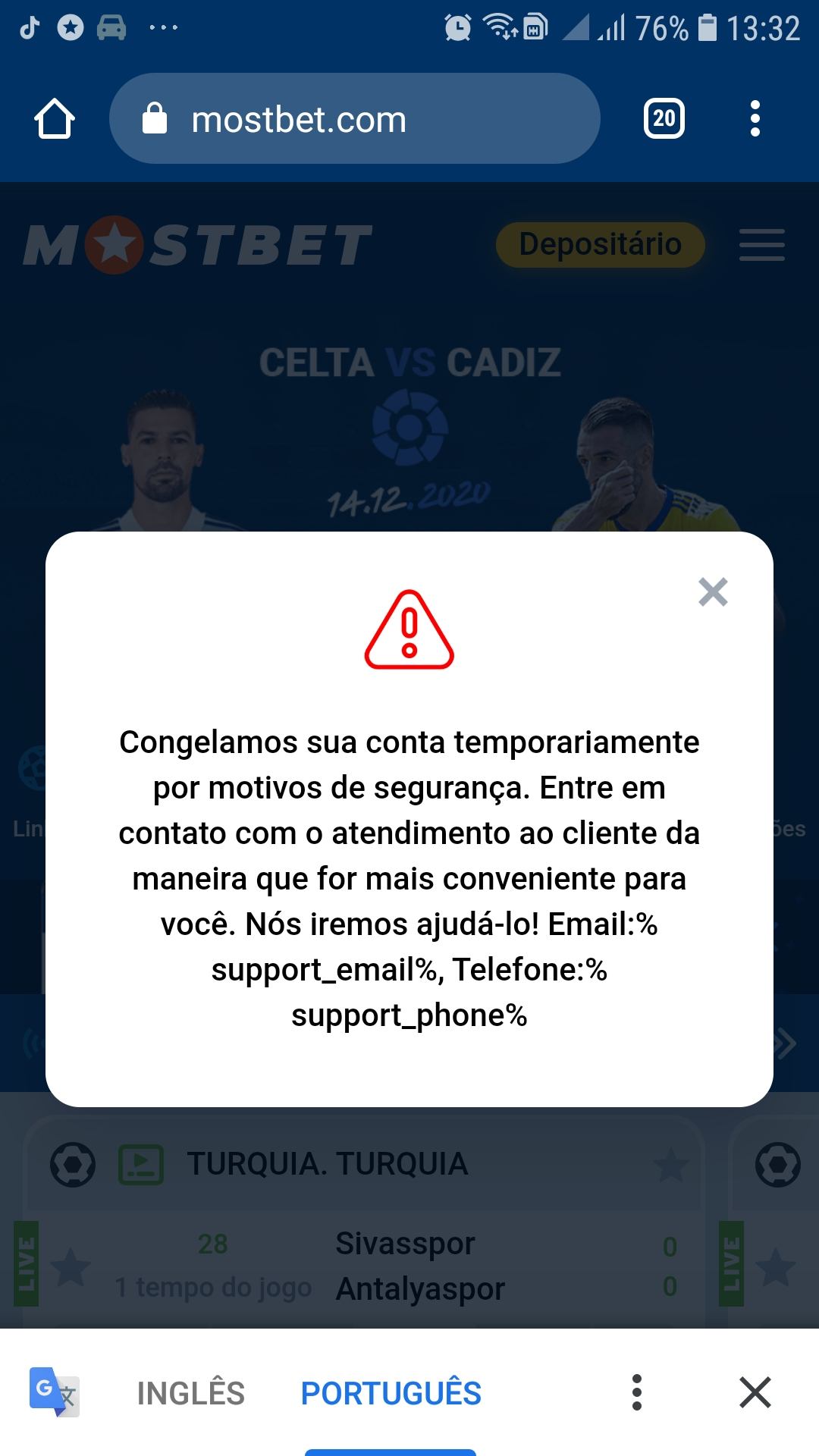Select PORTUGUÊS in the translate bar
Viewport: 819px width, 1456px height.
coord(391,1393)
